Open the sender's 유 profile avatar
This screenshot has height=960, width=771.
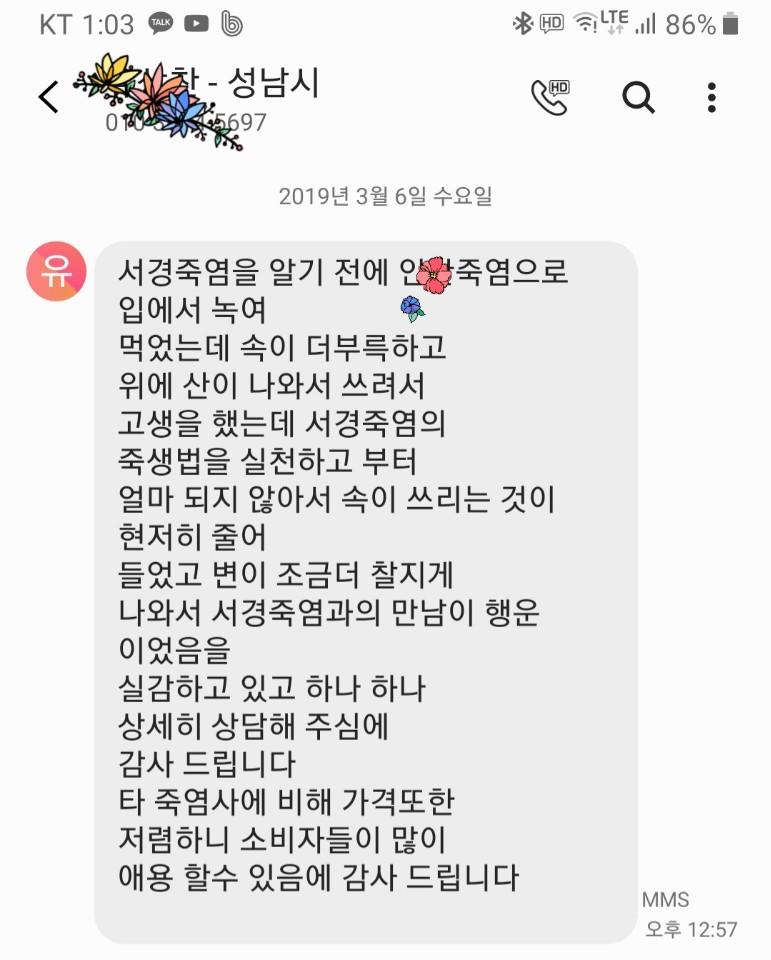[x=57, y=270]
